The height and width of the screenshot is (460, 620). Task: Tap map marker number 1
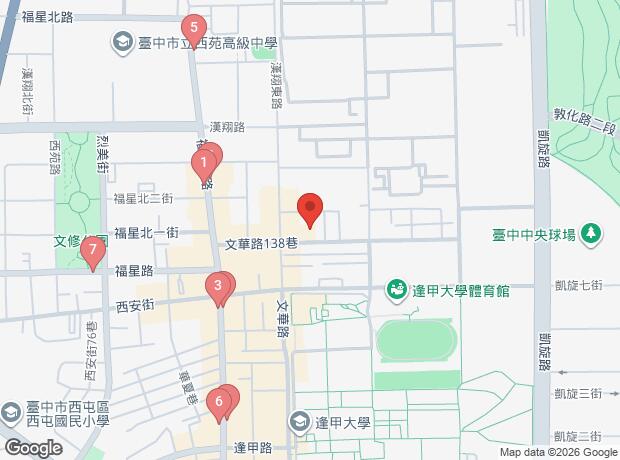click(204, 165)
